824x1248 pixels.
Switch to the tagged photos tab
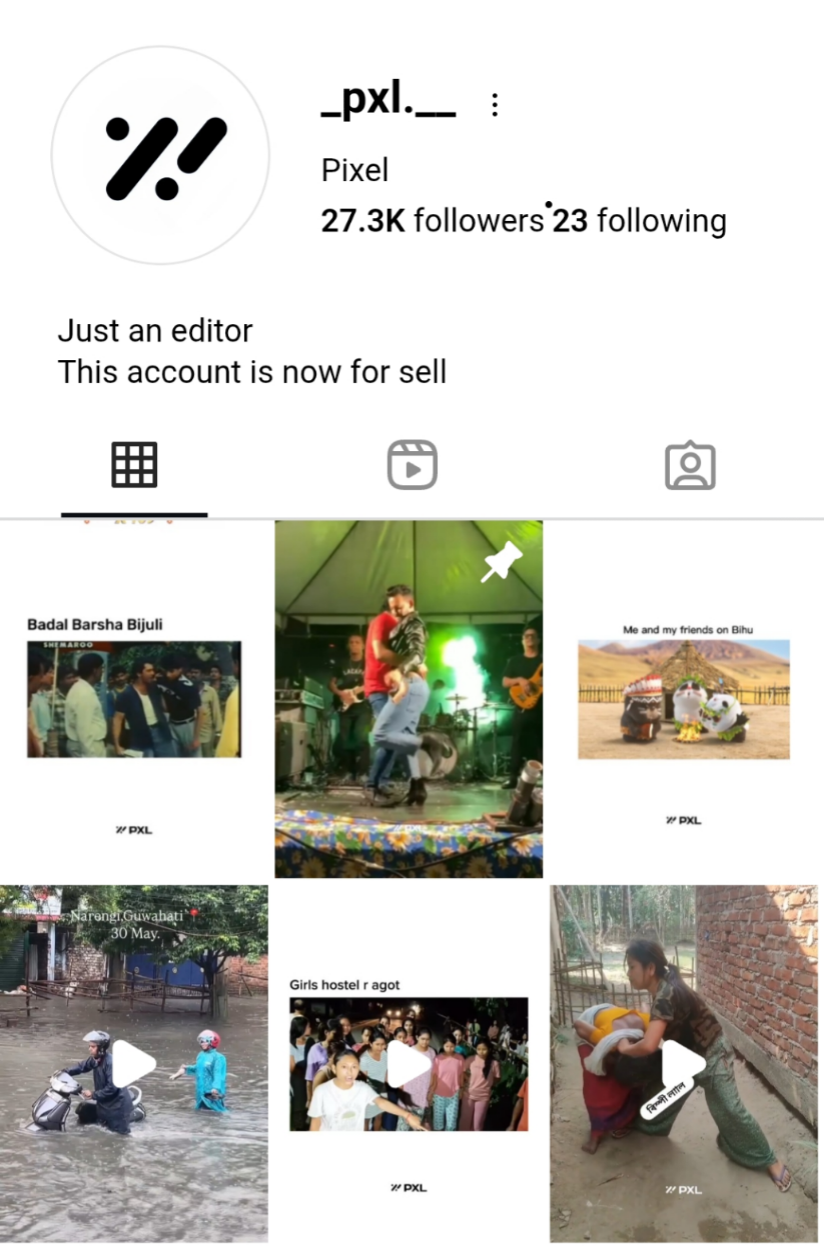690,465
